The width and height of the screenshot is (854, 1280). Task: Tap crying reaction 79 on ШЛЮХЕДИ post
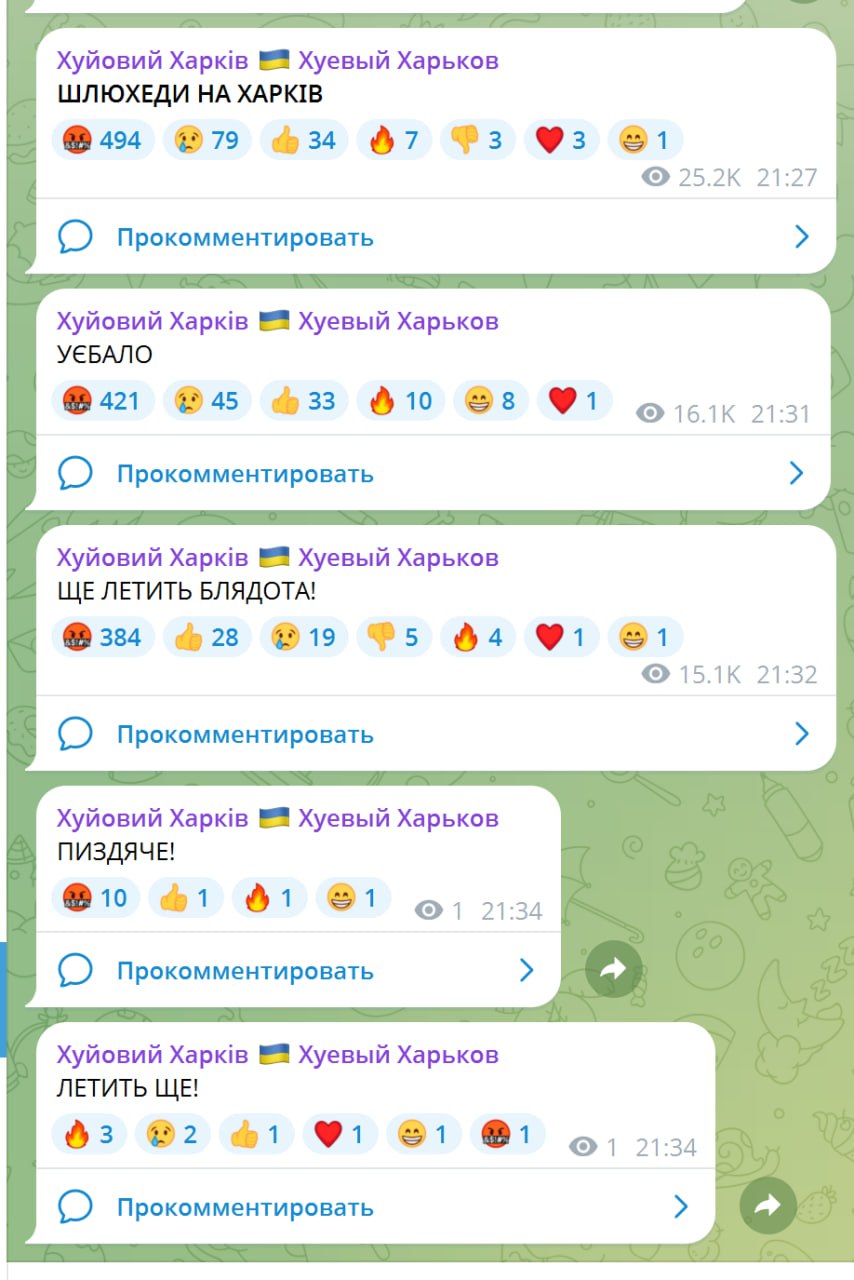coord(207,140)
